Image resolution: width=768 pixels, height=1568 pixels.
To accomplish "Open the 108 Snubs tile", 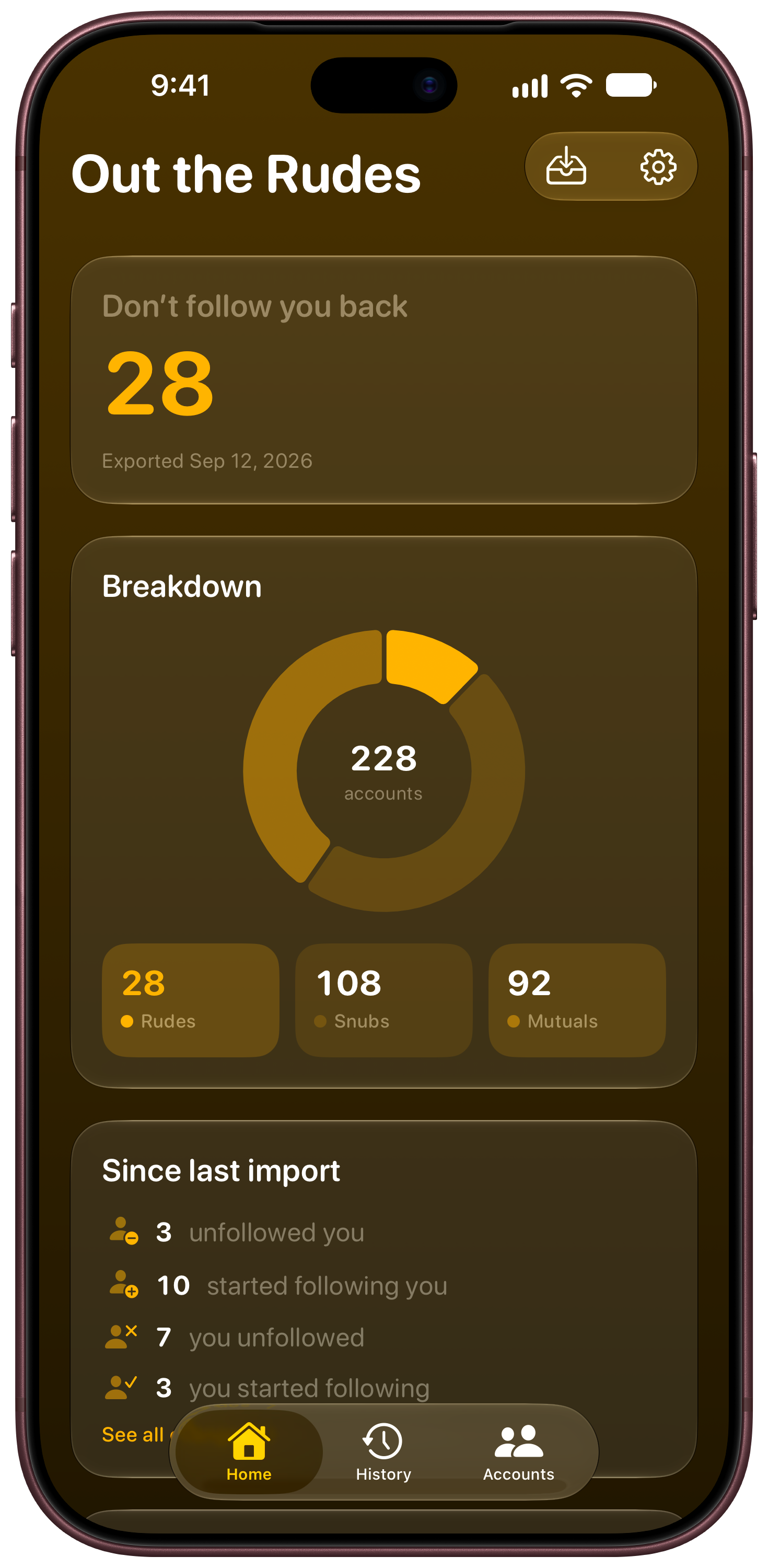I will point(384,1000).
